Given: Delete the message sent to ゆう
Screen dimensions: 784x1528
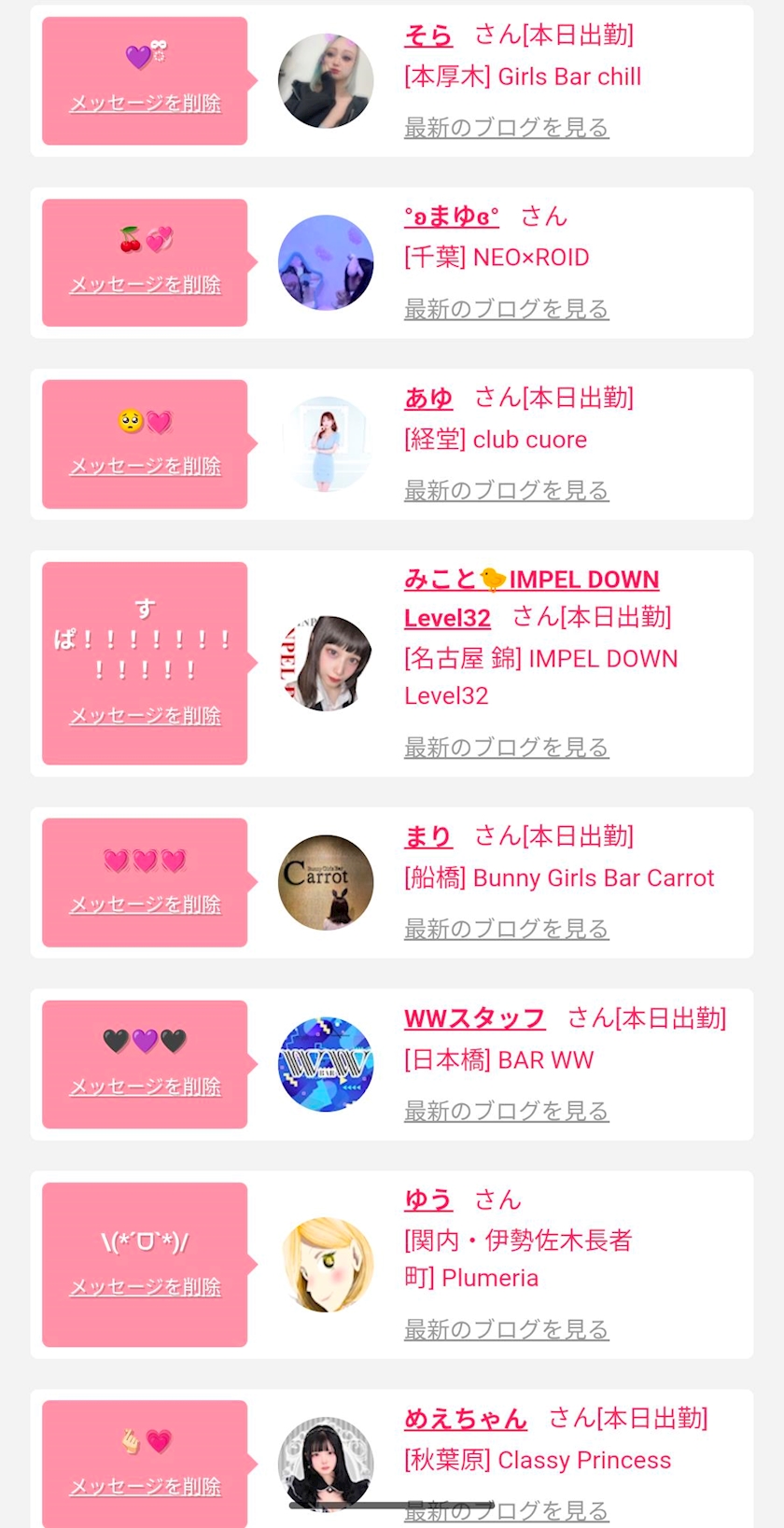Looking at the screenshot, I should point(146,1287).
